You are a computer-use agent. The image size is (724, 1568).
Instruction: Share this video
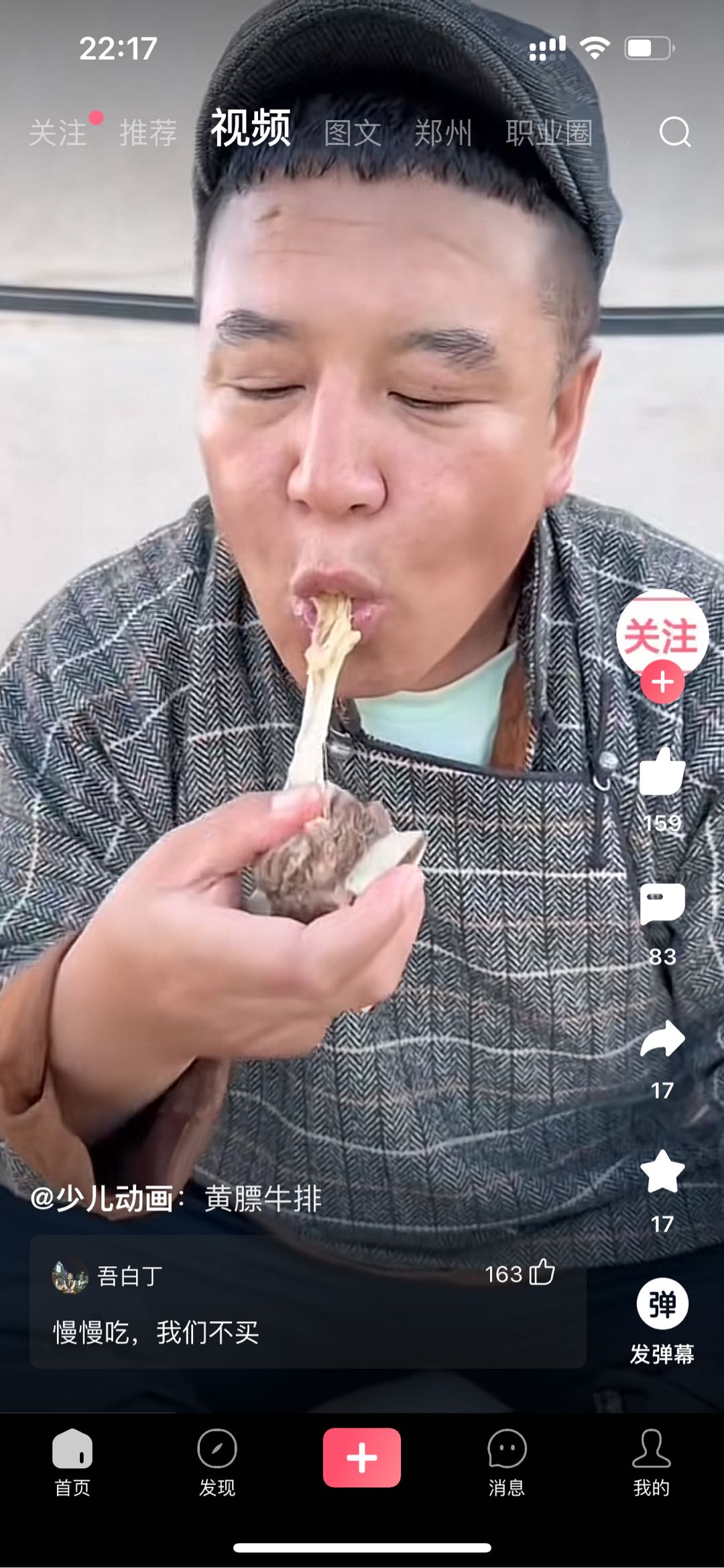click(x=662, y=1039)
